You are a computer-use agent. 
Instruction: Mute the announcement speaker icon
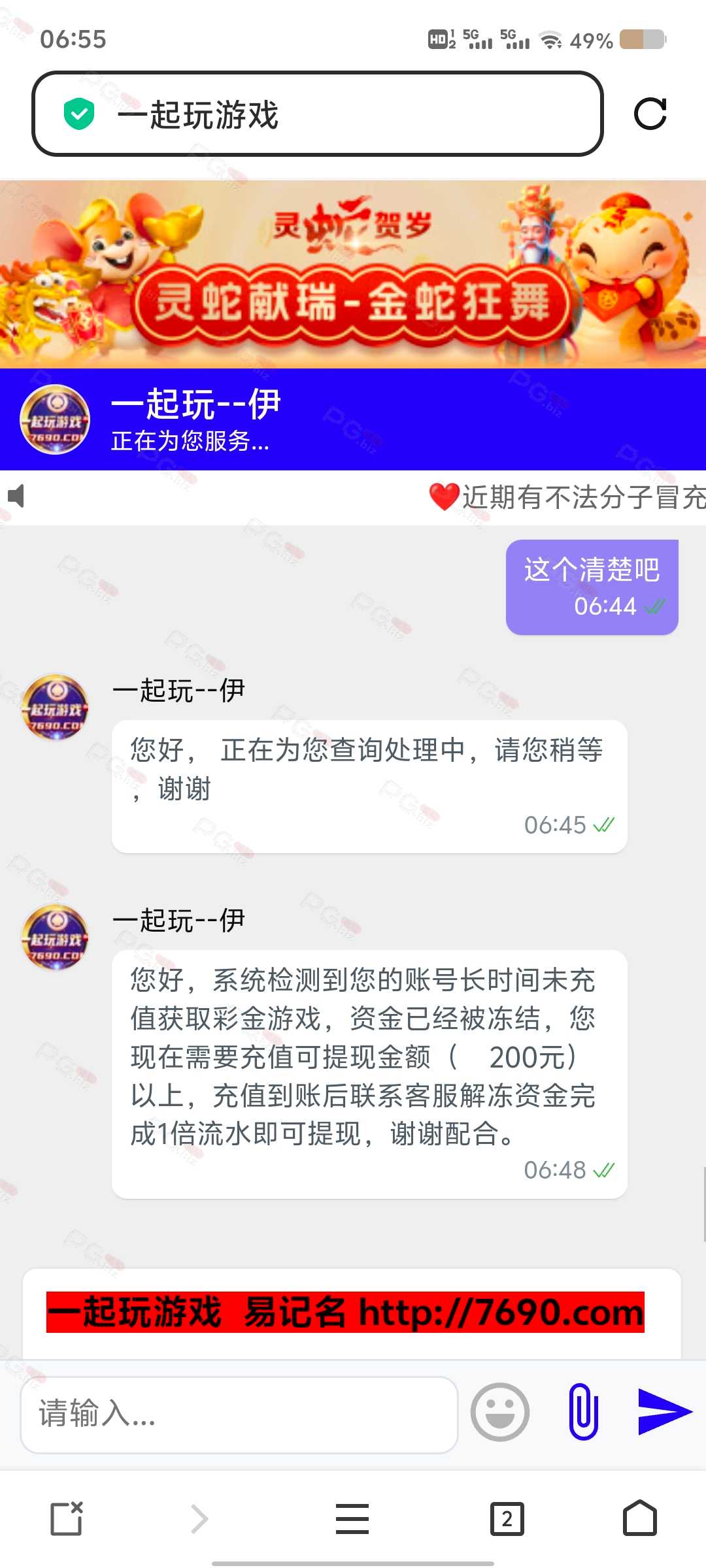coord(16,497)
